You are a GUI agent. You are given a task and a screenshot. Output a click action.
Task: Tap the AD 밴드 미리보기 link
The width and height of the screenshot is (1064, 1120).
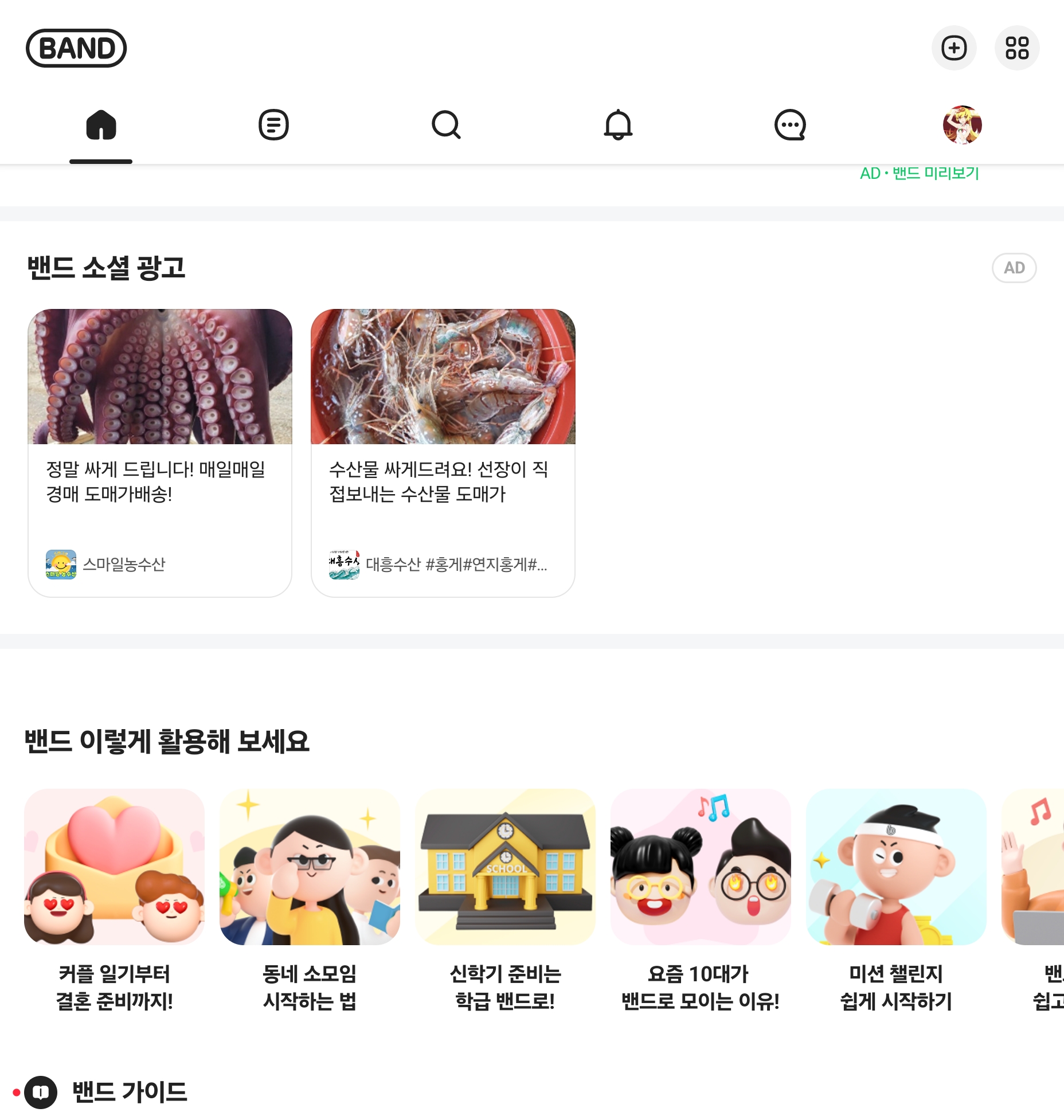point(919,174)
